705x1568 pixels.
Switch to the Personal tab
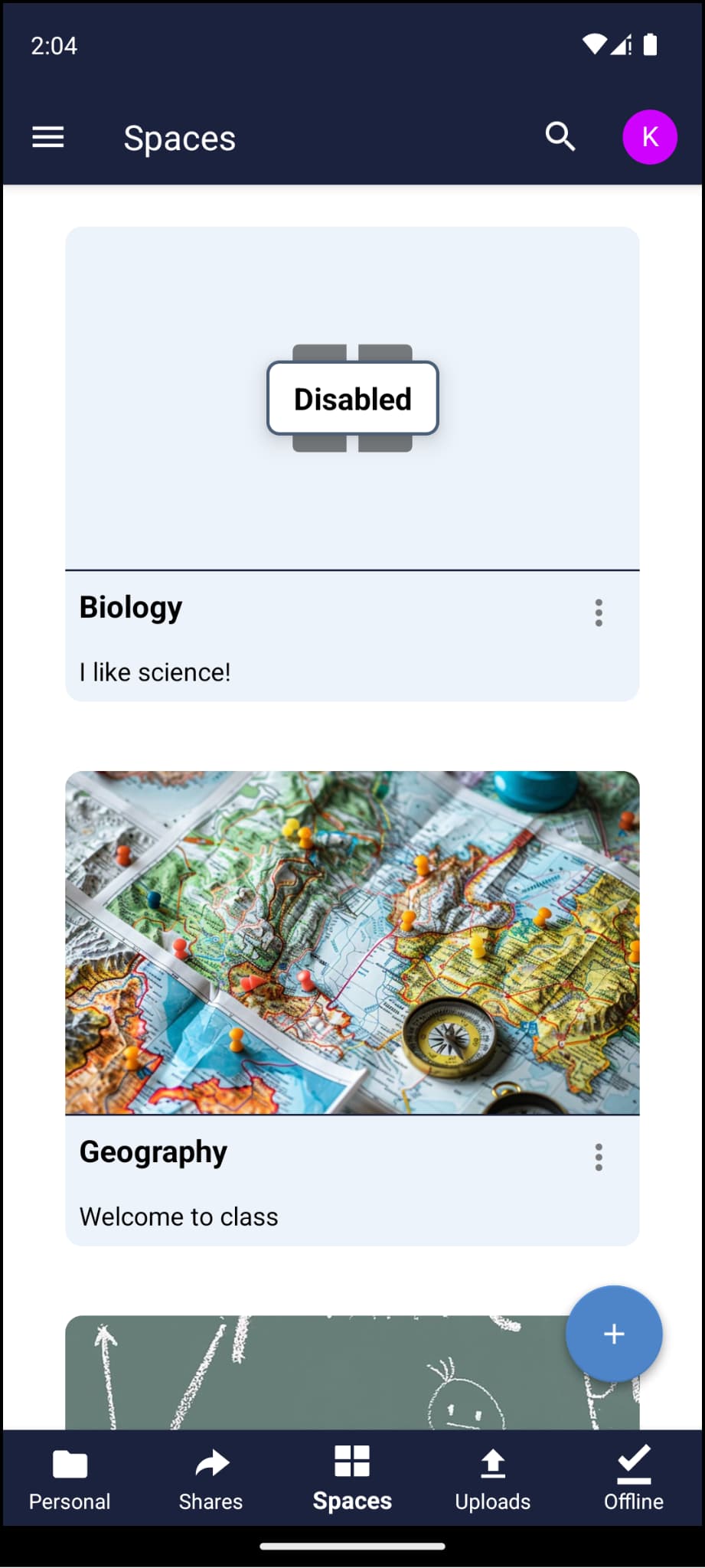click(x=70, y=1479)
